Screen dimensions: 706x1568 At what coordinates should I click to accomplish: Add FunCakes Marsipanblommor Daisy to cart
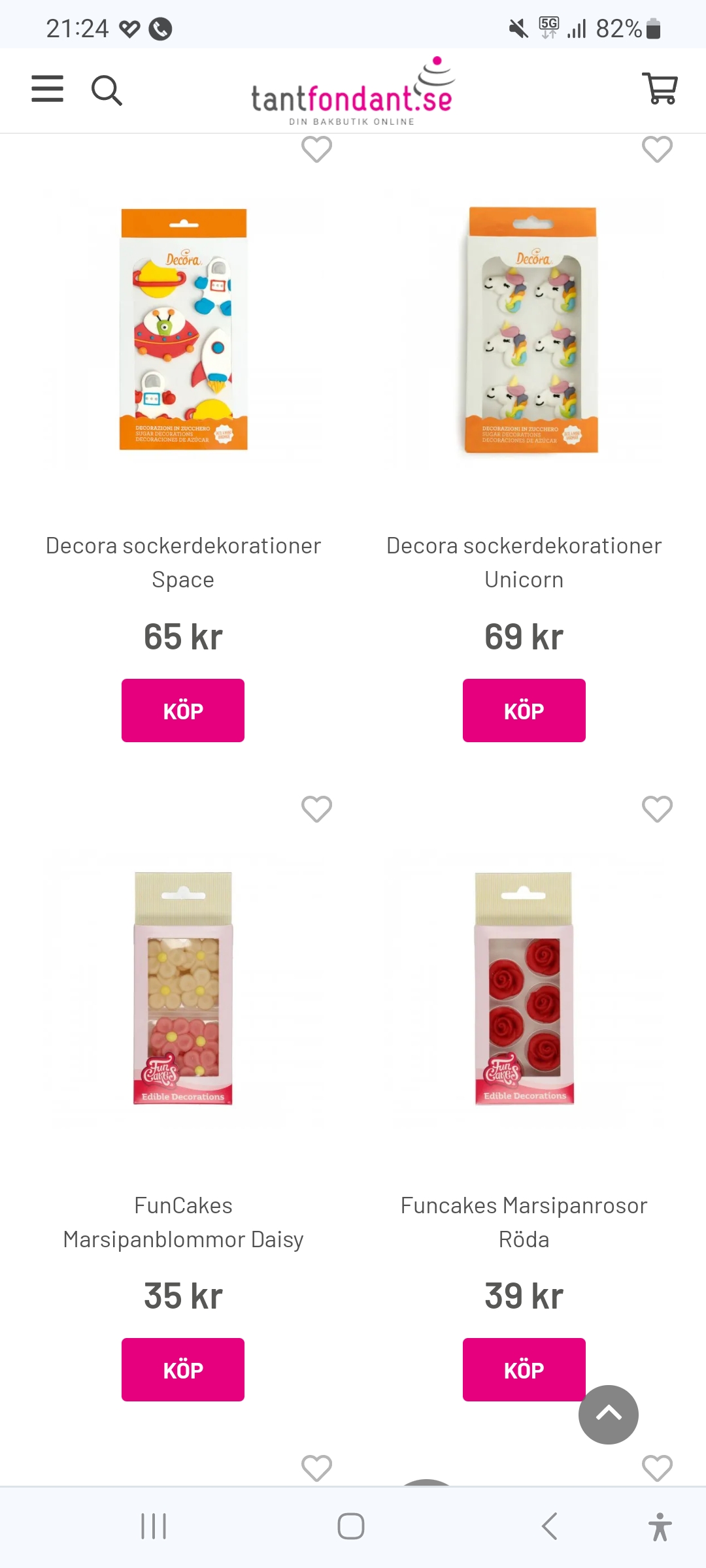[x=183, y=1369]
